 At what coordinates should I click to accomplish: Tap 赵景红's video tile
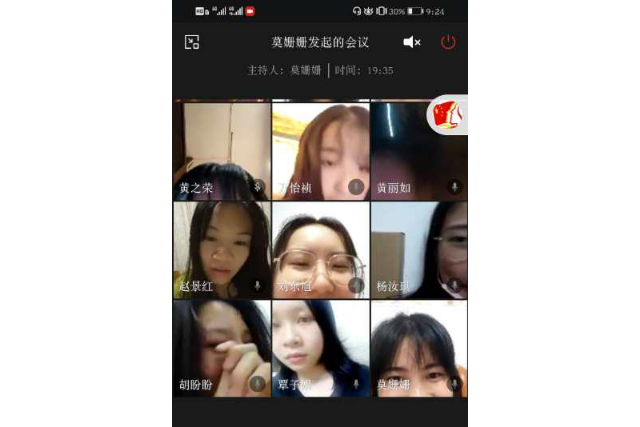(x=222, y=249)
